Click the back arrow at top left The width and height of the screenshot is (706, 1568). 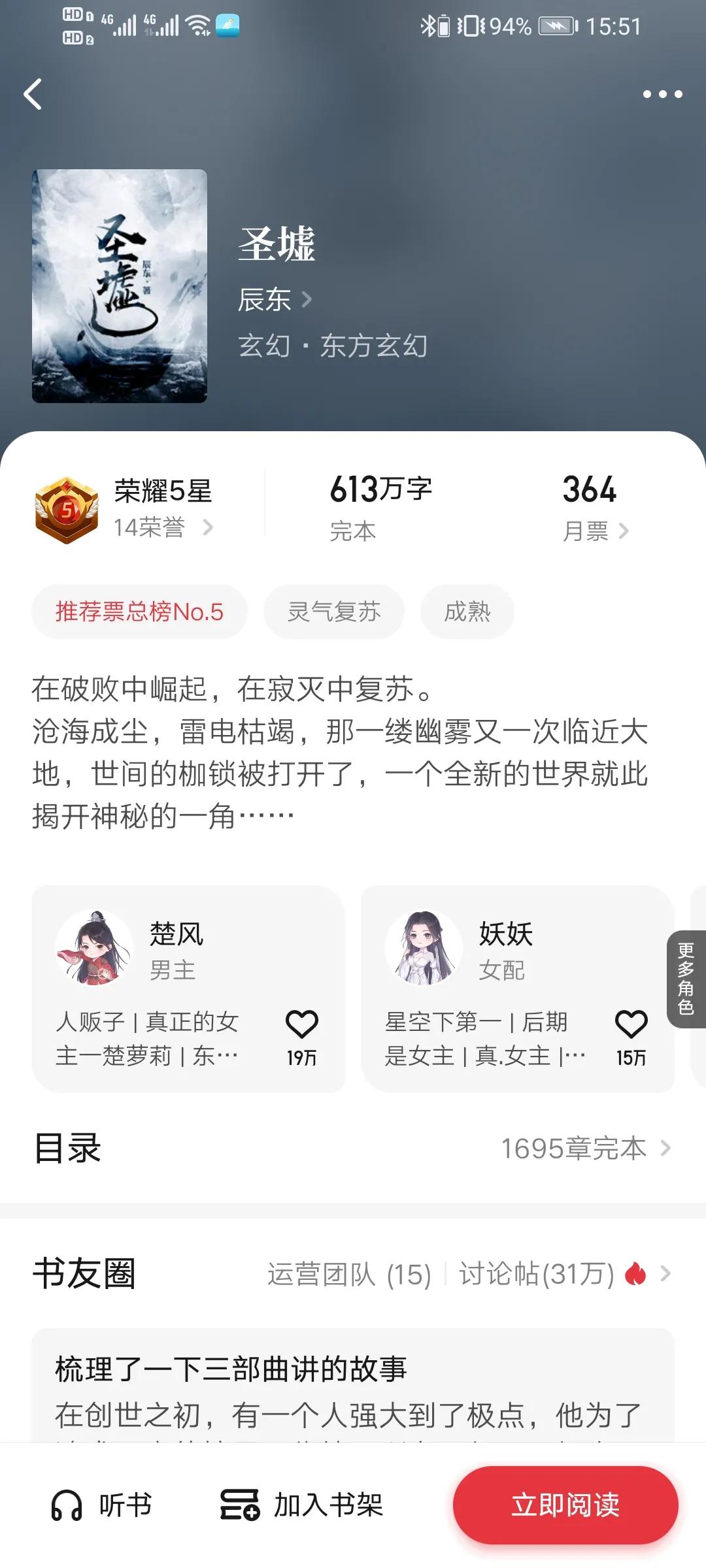pyautogui.click(x=33, y=94)
